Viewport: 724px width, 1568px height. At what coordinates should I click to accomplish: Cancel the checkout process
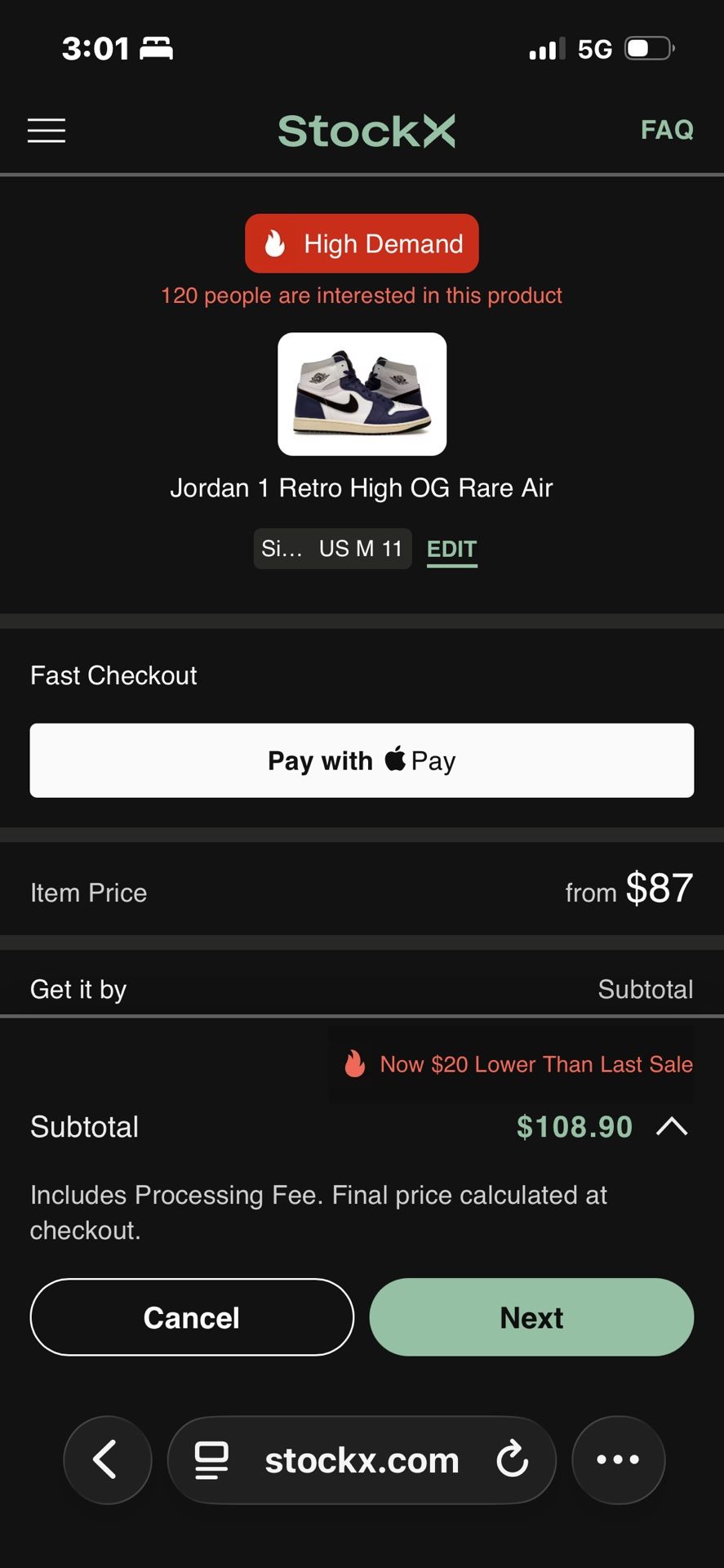point(191,1316)
